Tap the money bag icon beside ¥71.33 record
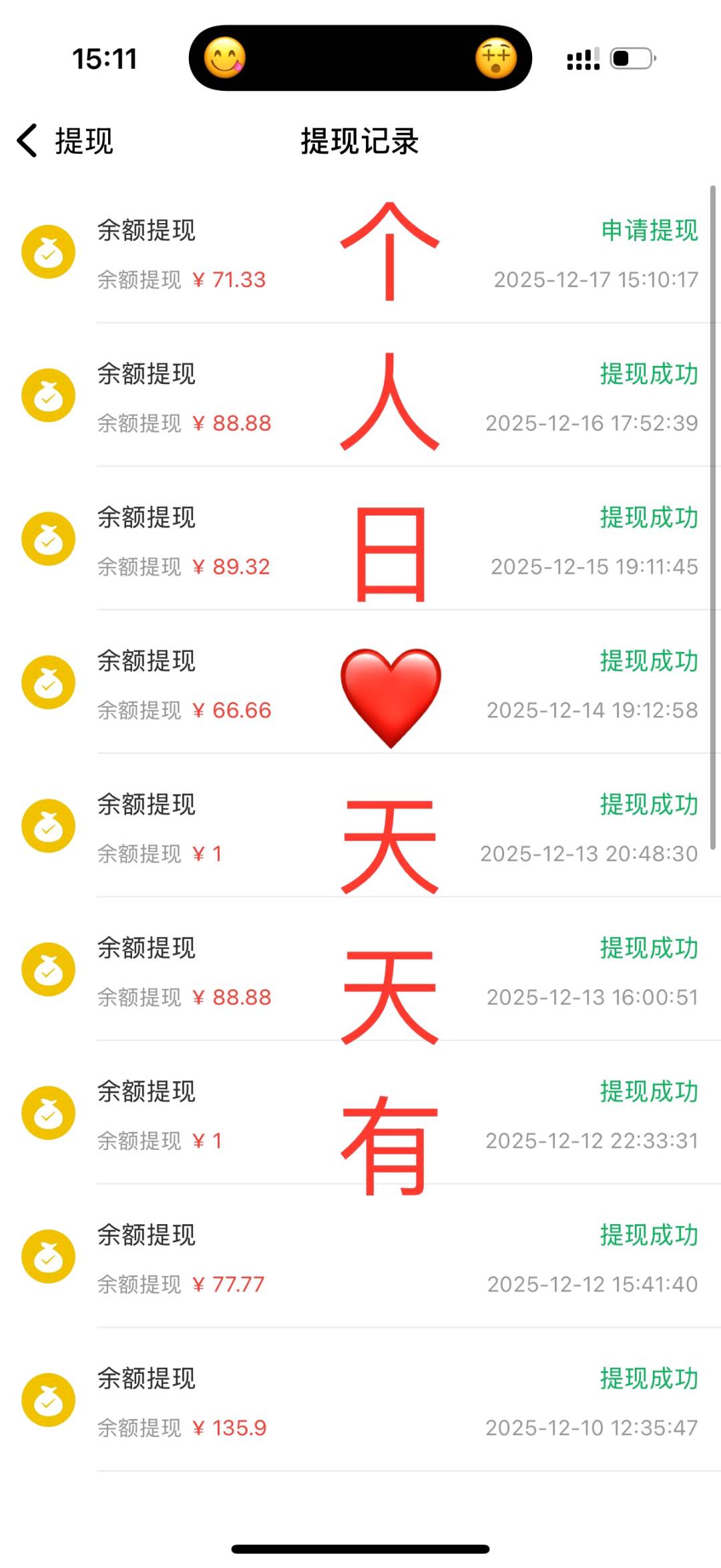This screenshot has width=721, height=1568. (48, 252)
